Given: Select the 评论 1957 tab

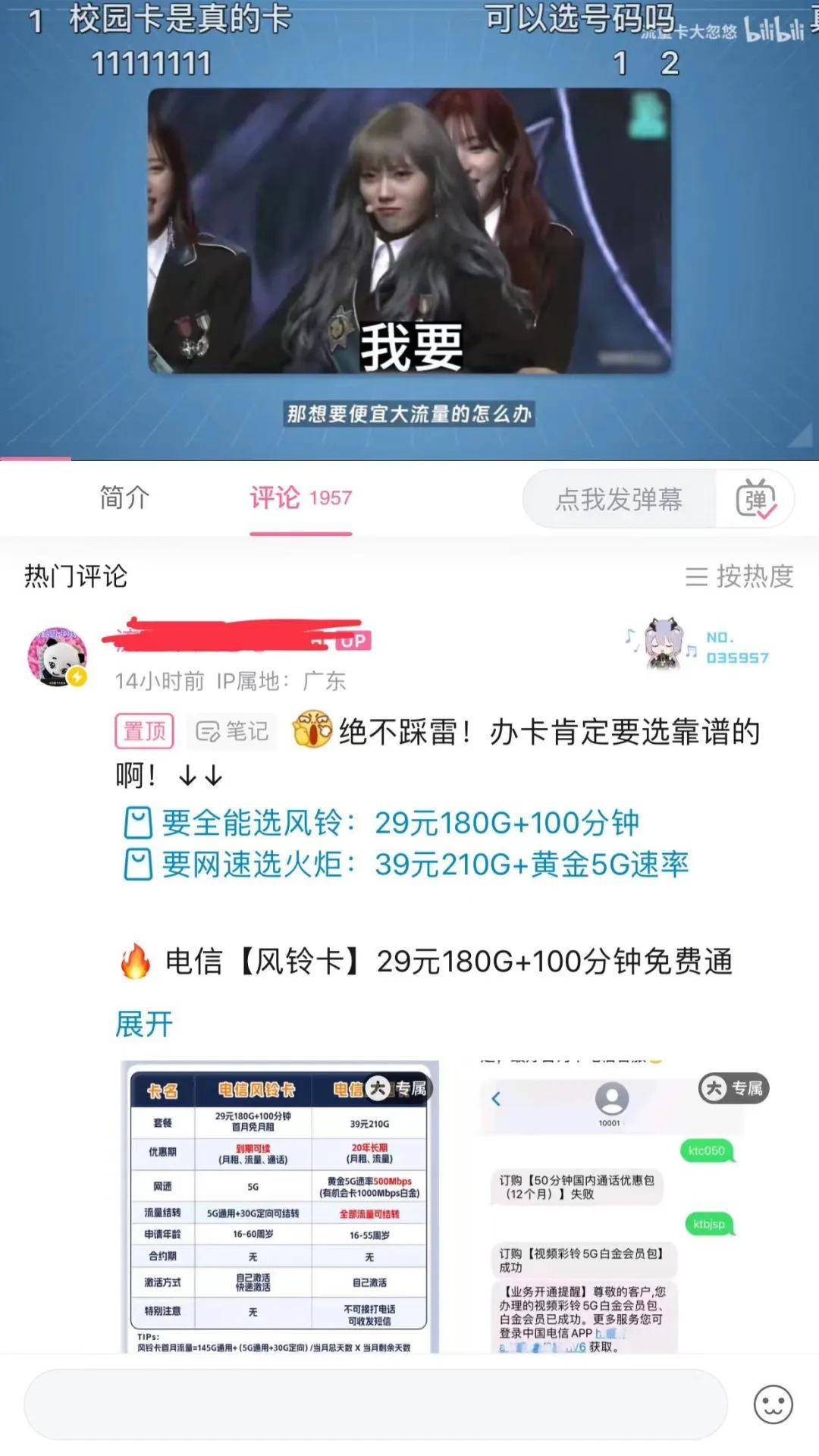Looking at the screenshot, I should pyautogui.click(x=300, y=498).
